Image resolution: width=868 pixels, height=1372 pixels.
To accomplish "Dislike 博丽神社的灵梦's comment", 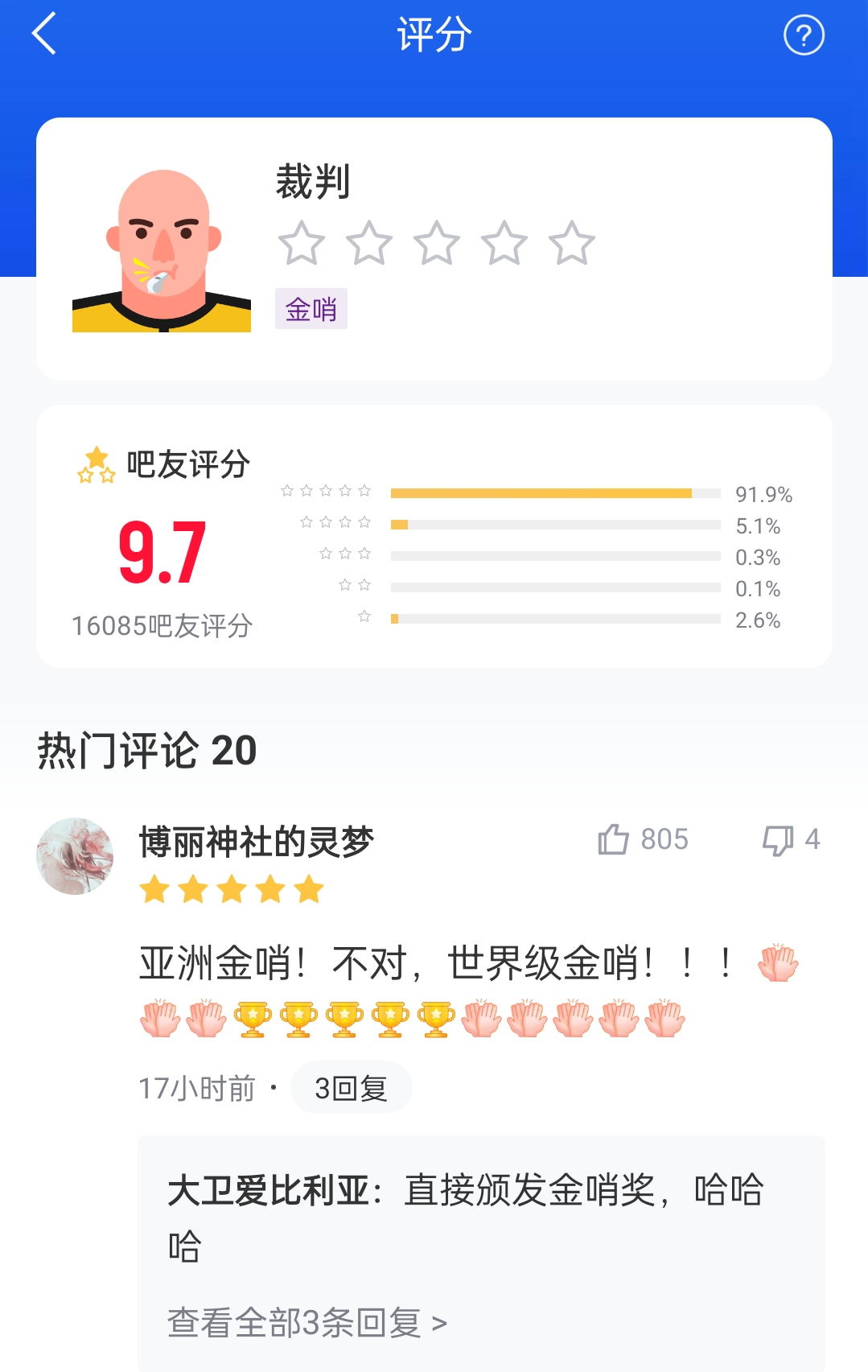I will click(778, 839).
